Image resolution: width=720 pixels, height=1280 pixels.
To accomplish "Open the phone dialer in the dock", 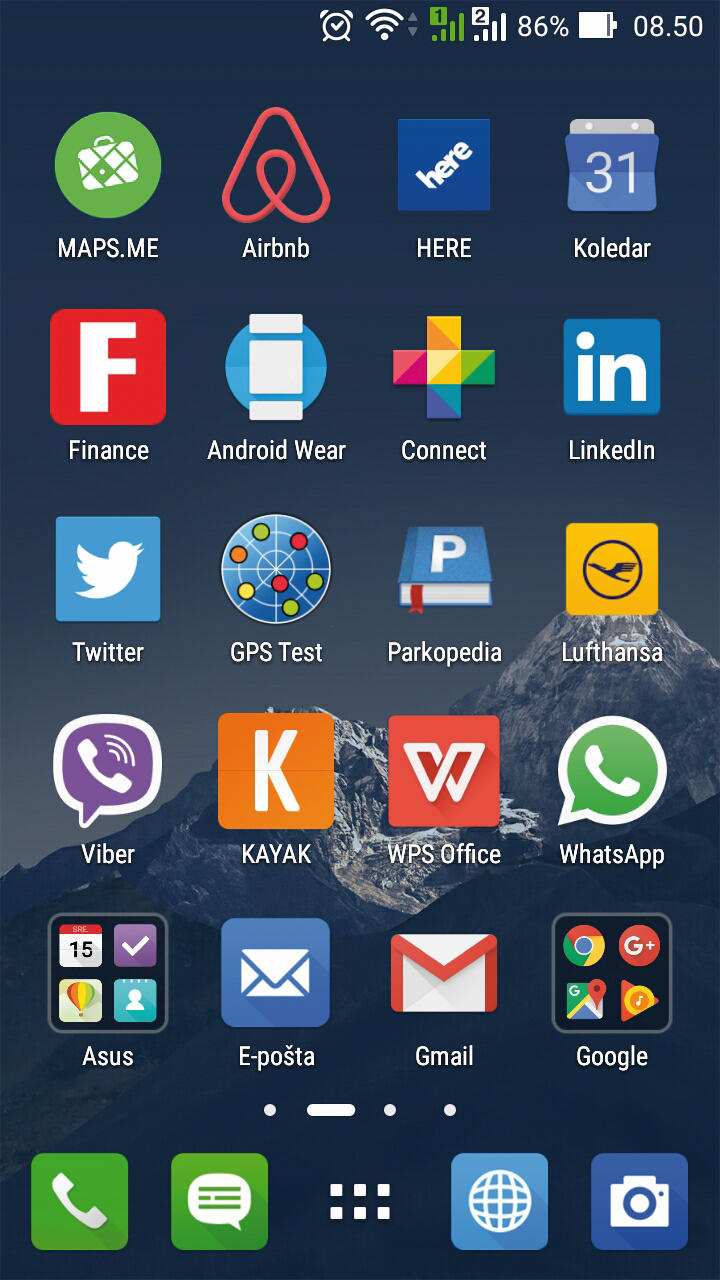I will (x=80, y=1201).
